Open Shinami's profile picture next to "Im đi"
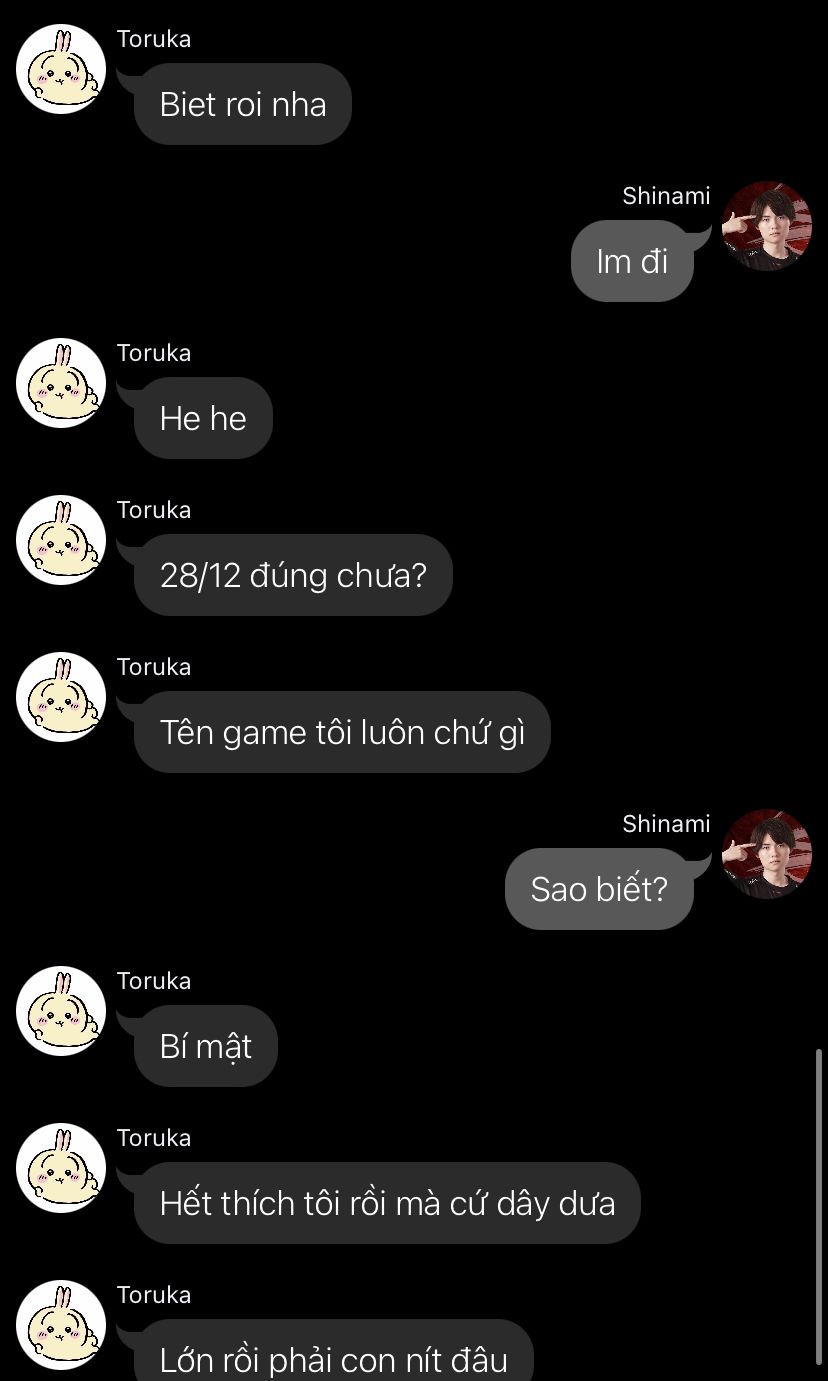This screenshot has width=828, height=1381. click(x=767, y=226)
